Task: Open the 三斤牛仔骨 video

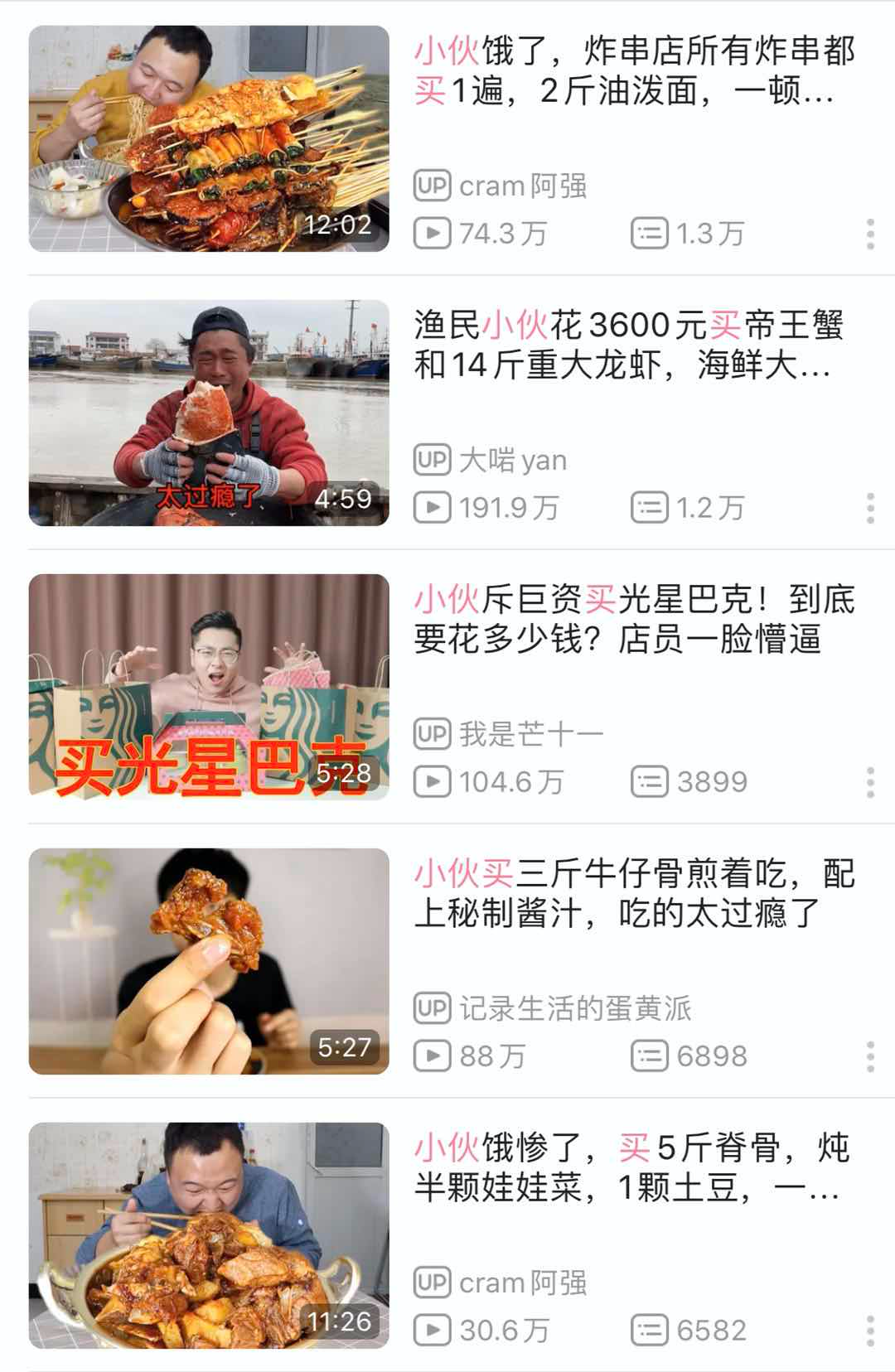Action: click(x=209, y=961)
